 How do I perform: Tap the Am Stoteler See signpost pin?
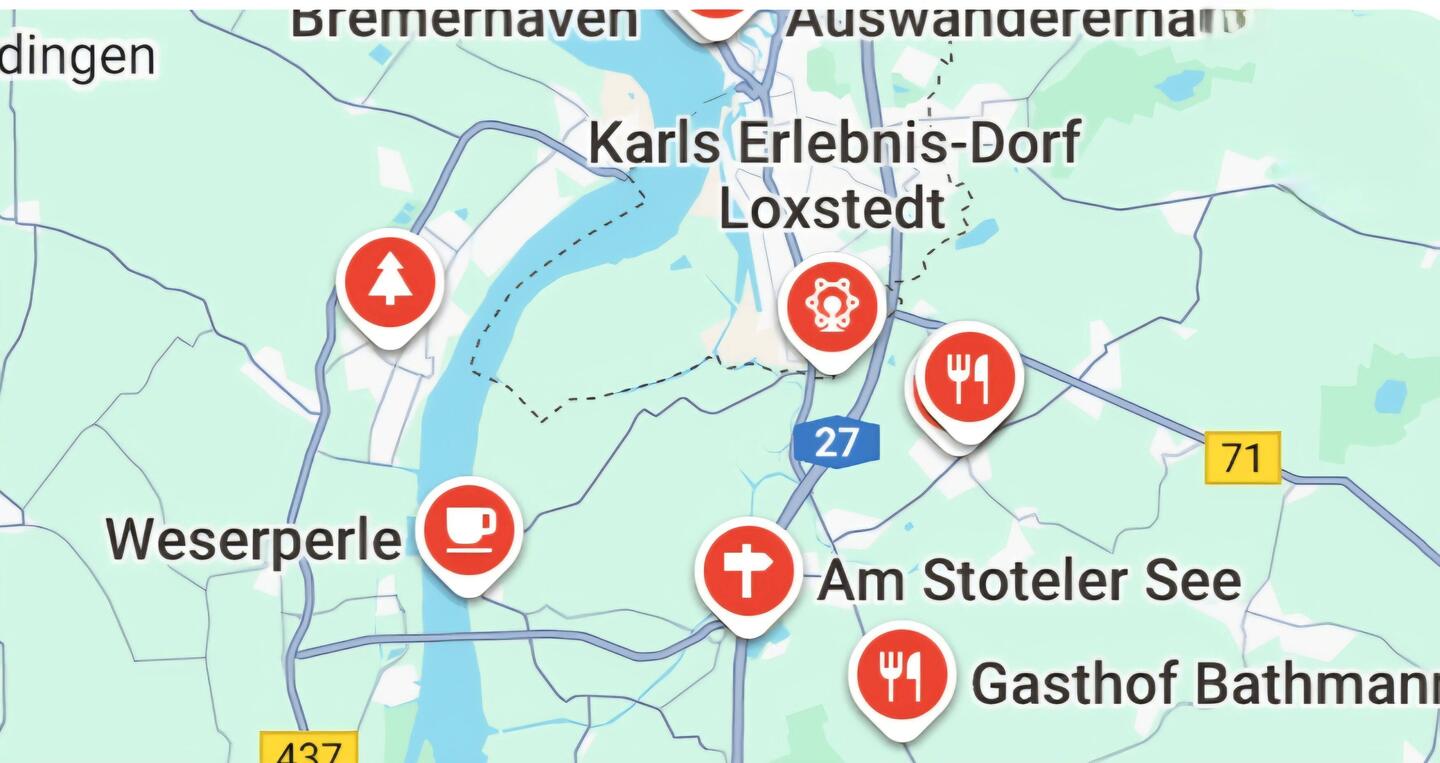click(x=747, y=572)
